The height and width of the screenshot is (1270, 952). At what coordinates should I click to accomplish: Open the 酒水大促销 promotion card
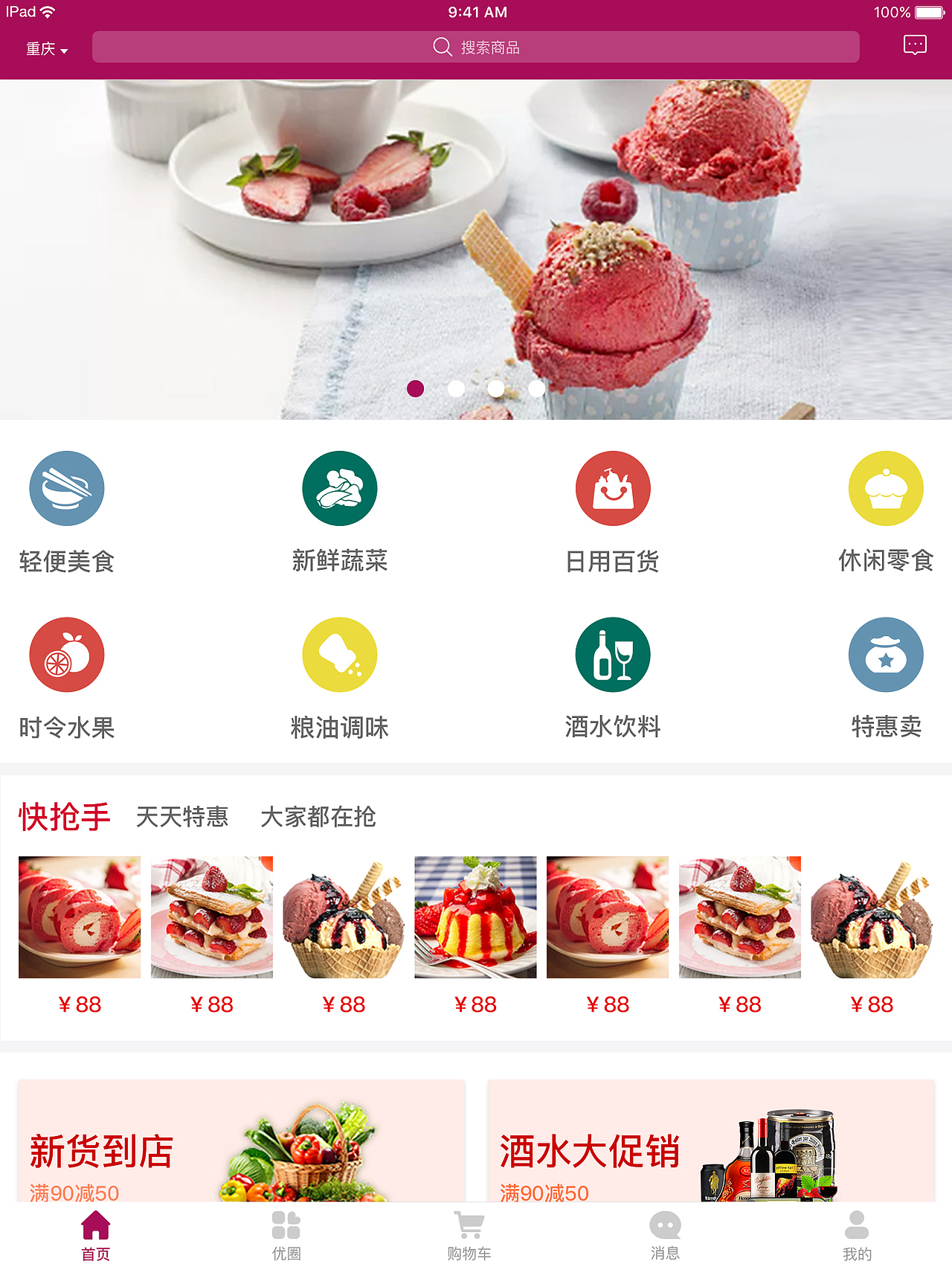[711, 1142]
